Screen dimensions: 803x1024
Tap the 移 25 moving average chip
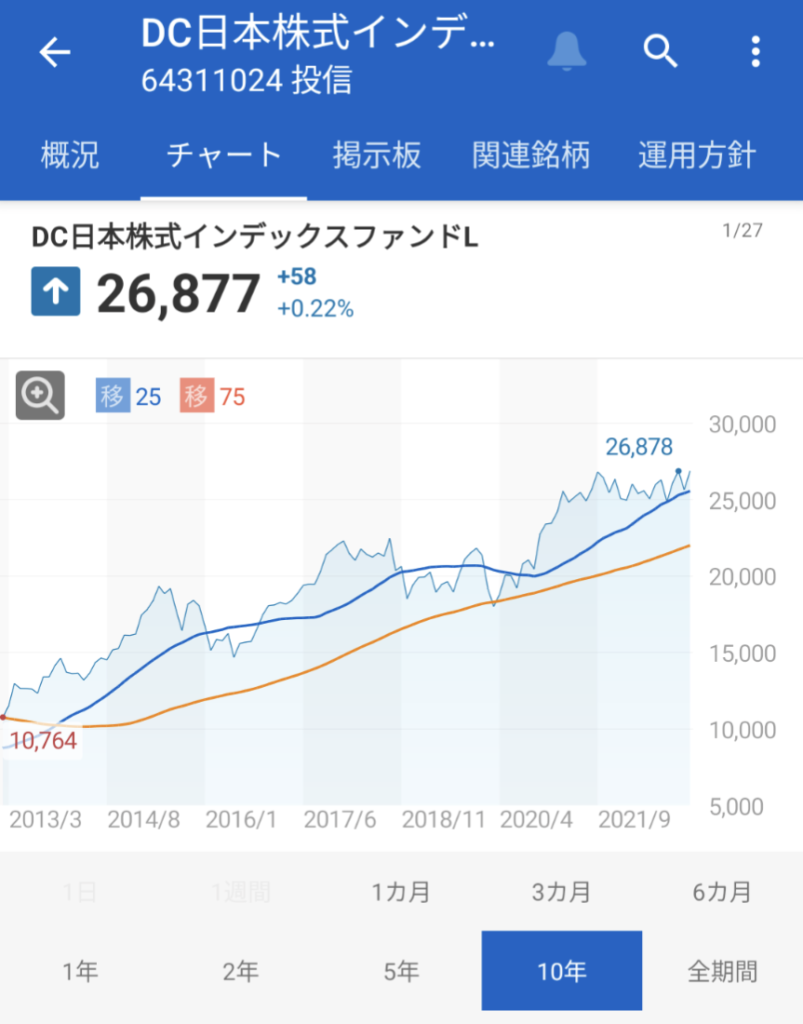129,396
